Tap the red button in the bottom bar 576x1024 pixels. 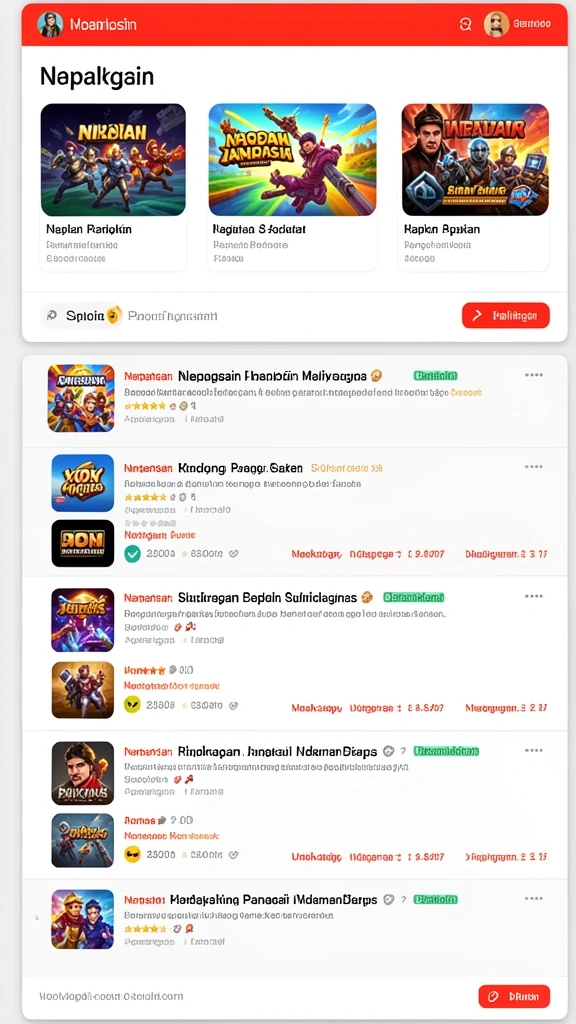[514, 997]
